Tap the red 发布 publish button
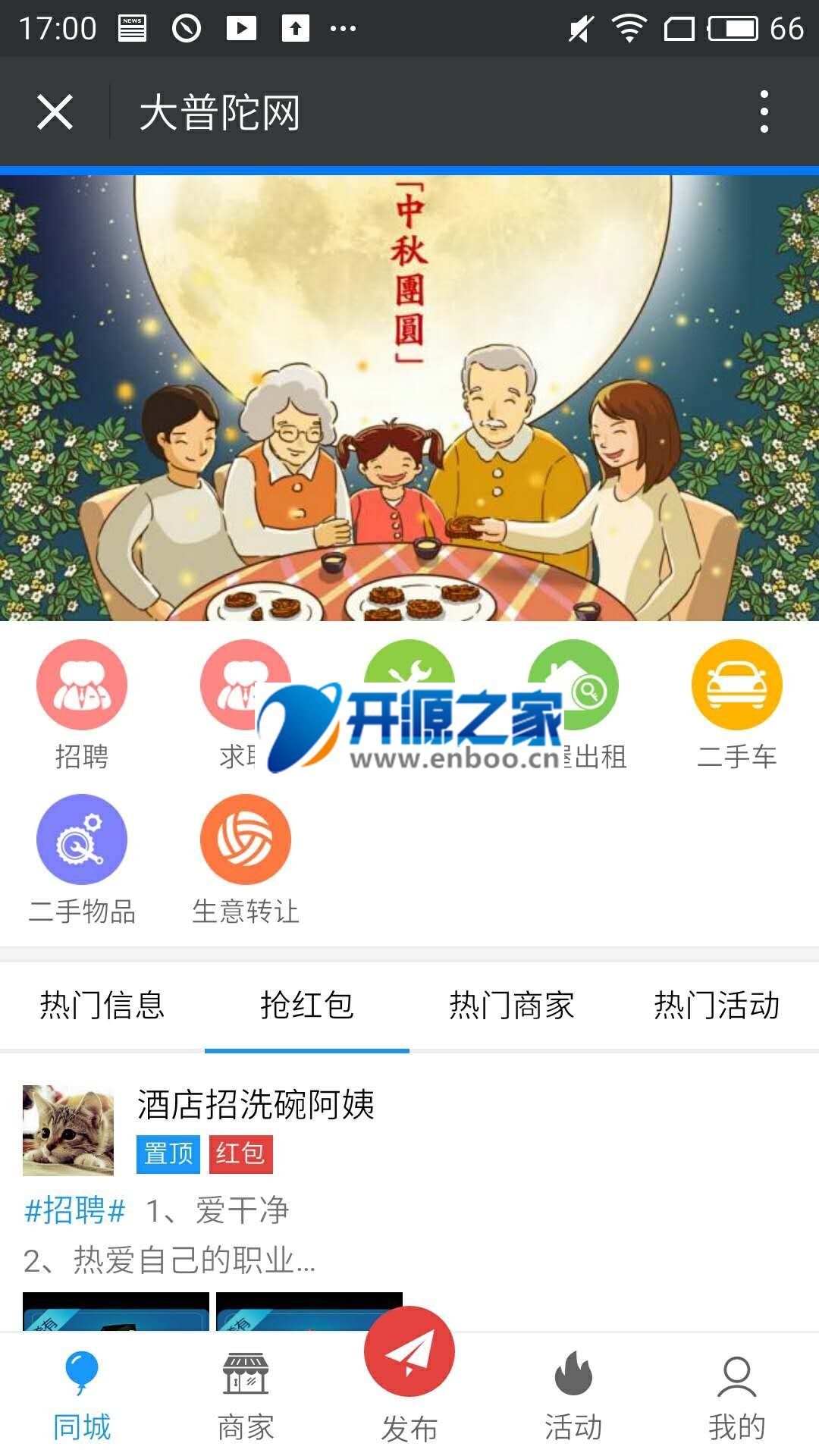Image resolution: width=819 pixels, height=1456 pixels. click(409, 1353)
